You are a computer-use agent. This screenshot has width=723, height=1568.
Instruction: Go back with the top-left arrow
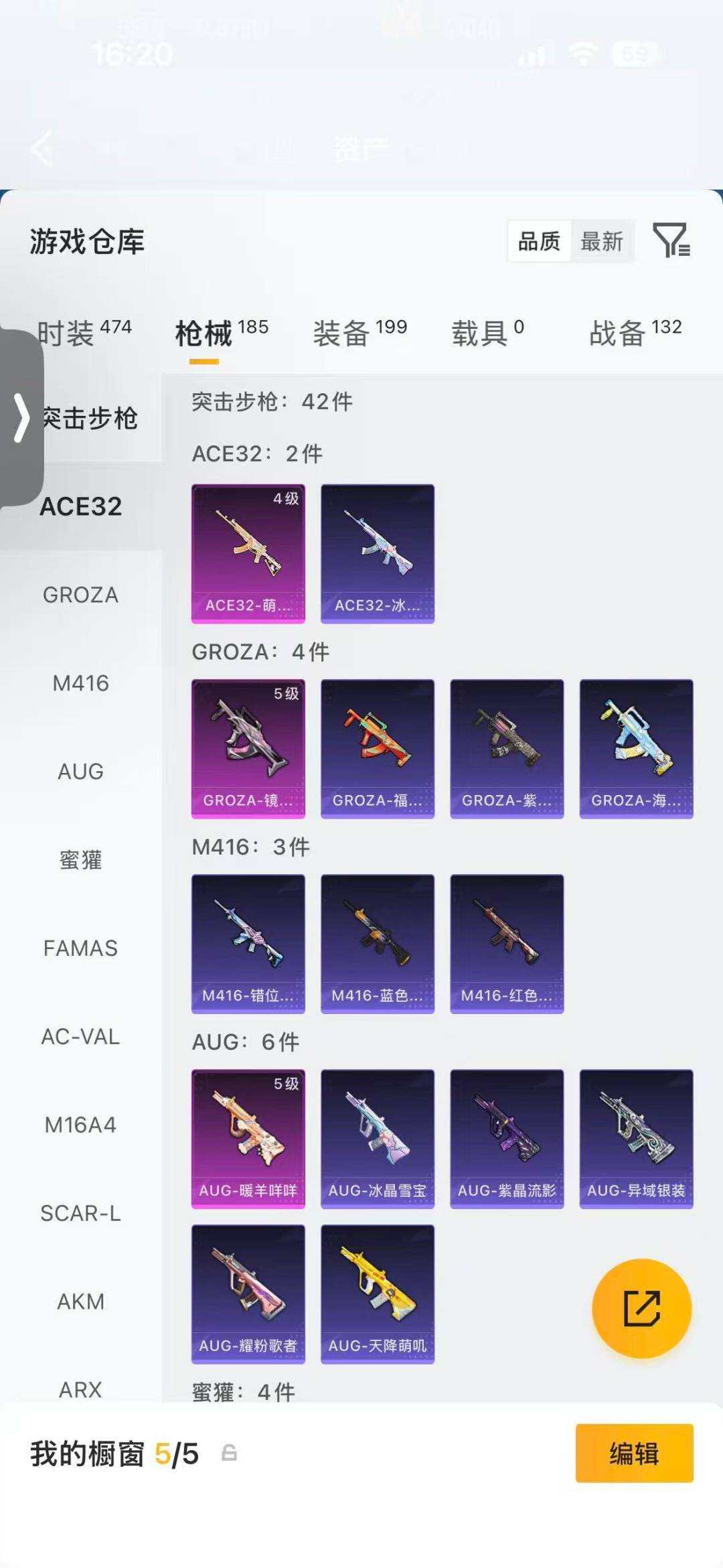tap(42, 148)
